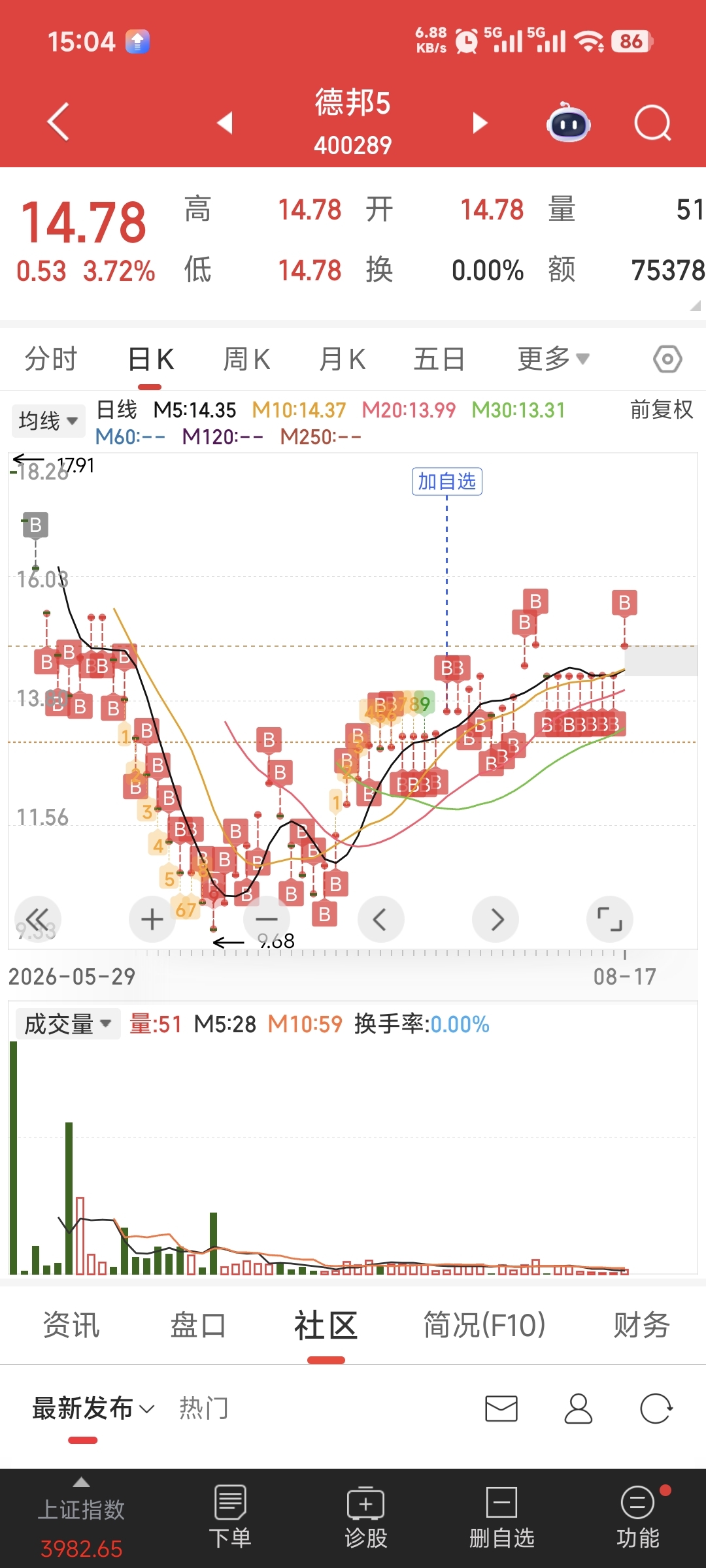Select the 周K chart tab

pos(246,359)
